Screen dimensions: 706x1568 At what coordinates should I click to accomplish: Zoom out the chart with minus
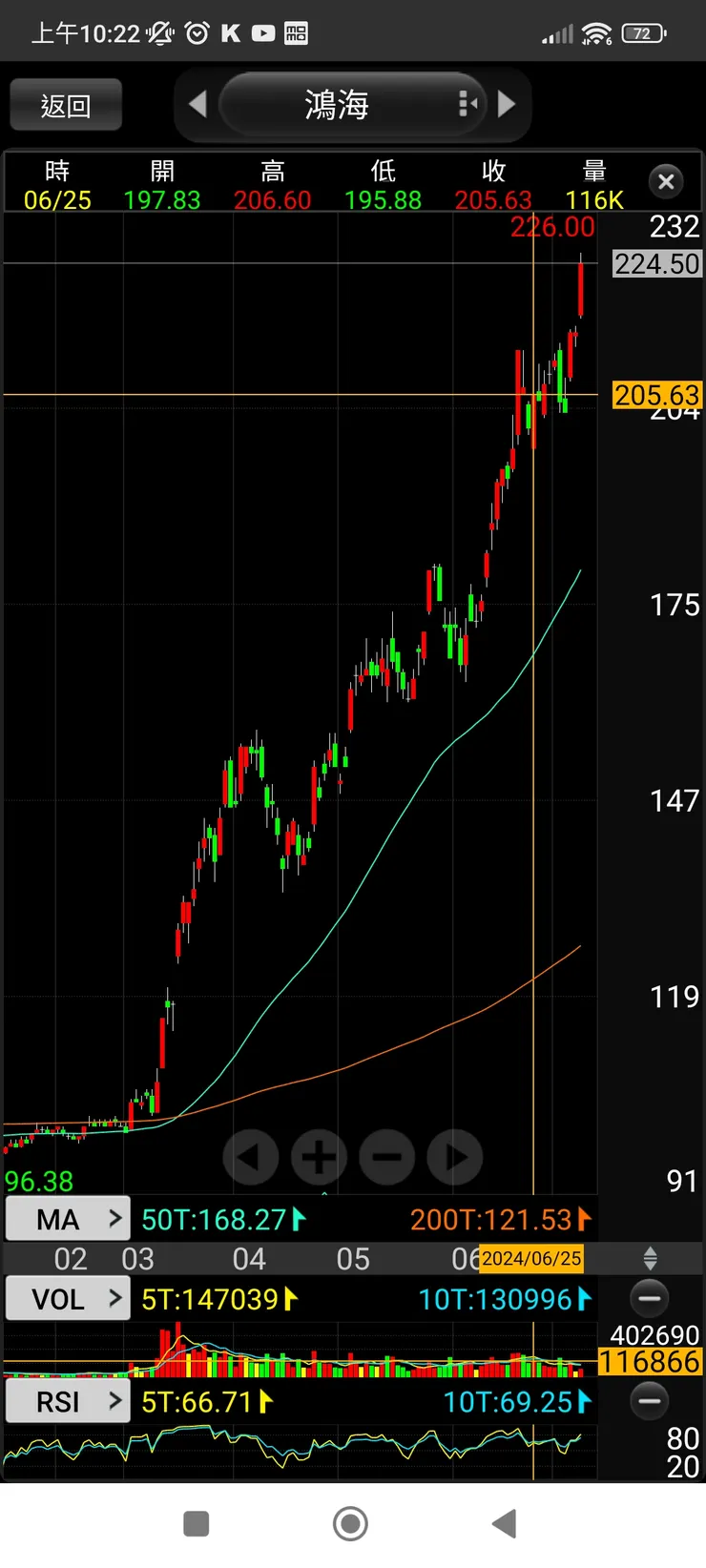pos(386,1157)
